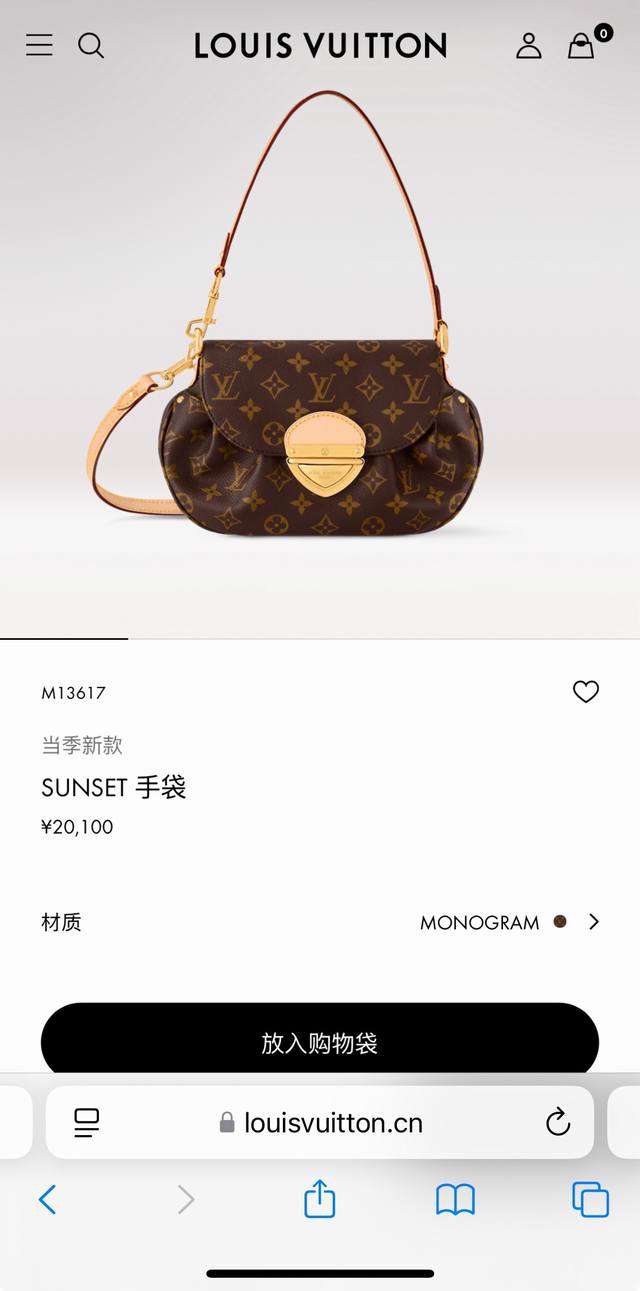Open Safari page settings icon
Screen dimensions: 640x1291
click(x=87, y=1123)
